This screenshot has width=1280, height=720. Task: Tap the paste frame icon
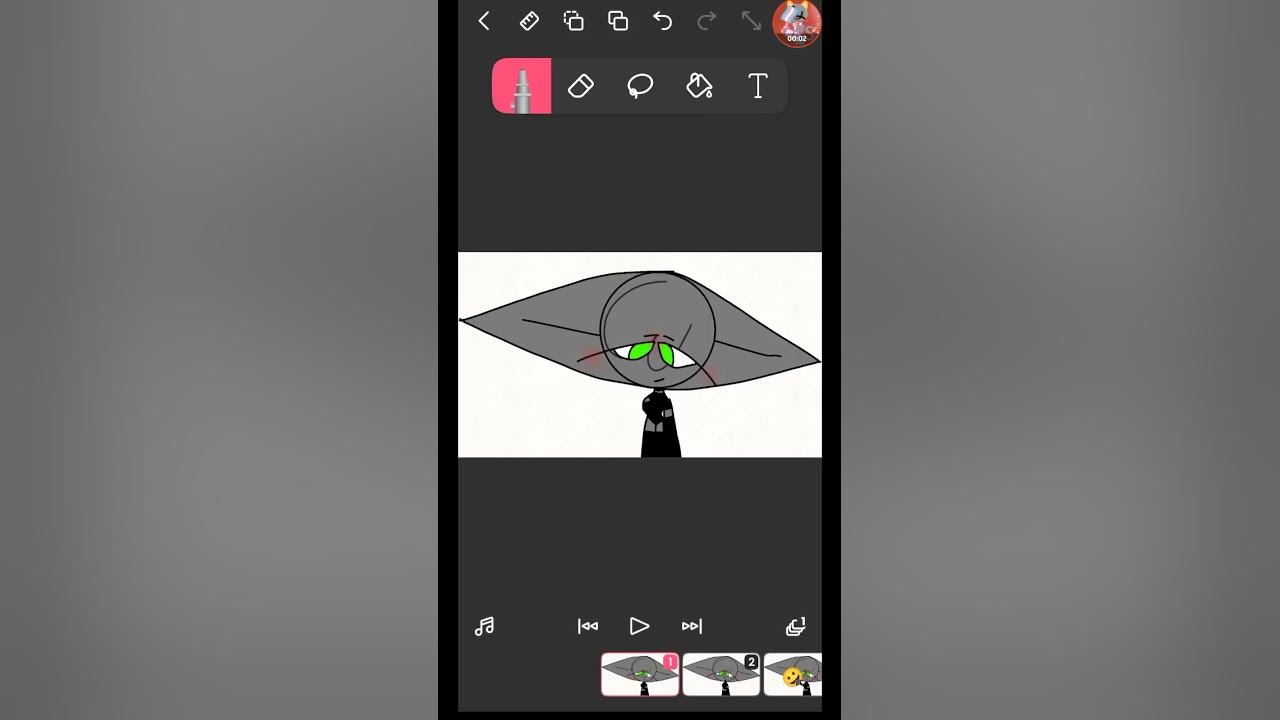click(618, 21)
